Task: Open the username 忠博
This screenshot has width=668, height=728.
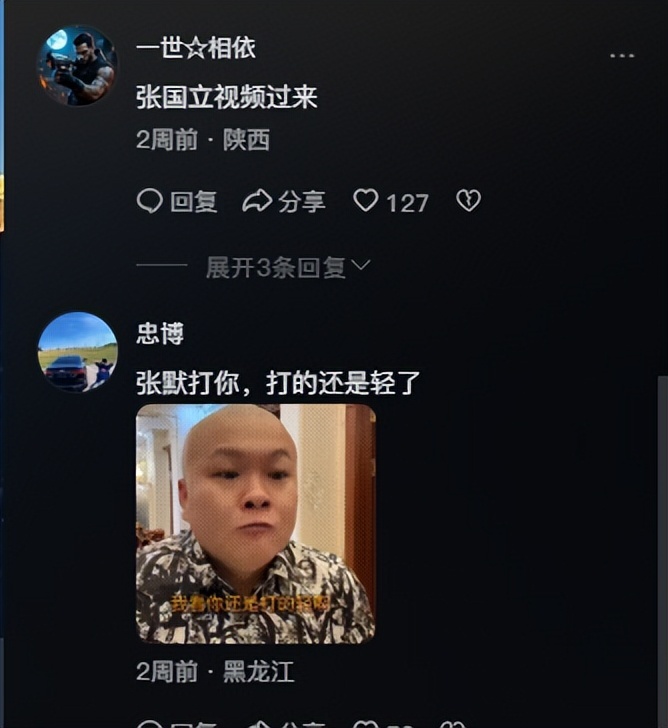Action: pos(160,334)
